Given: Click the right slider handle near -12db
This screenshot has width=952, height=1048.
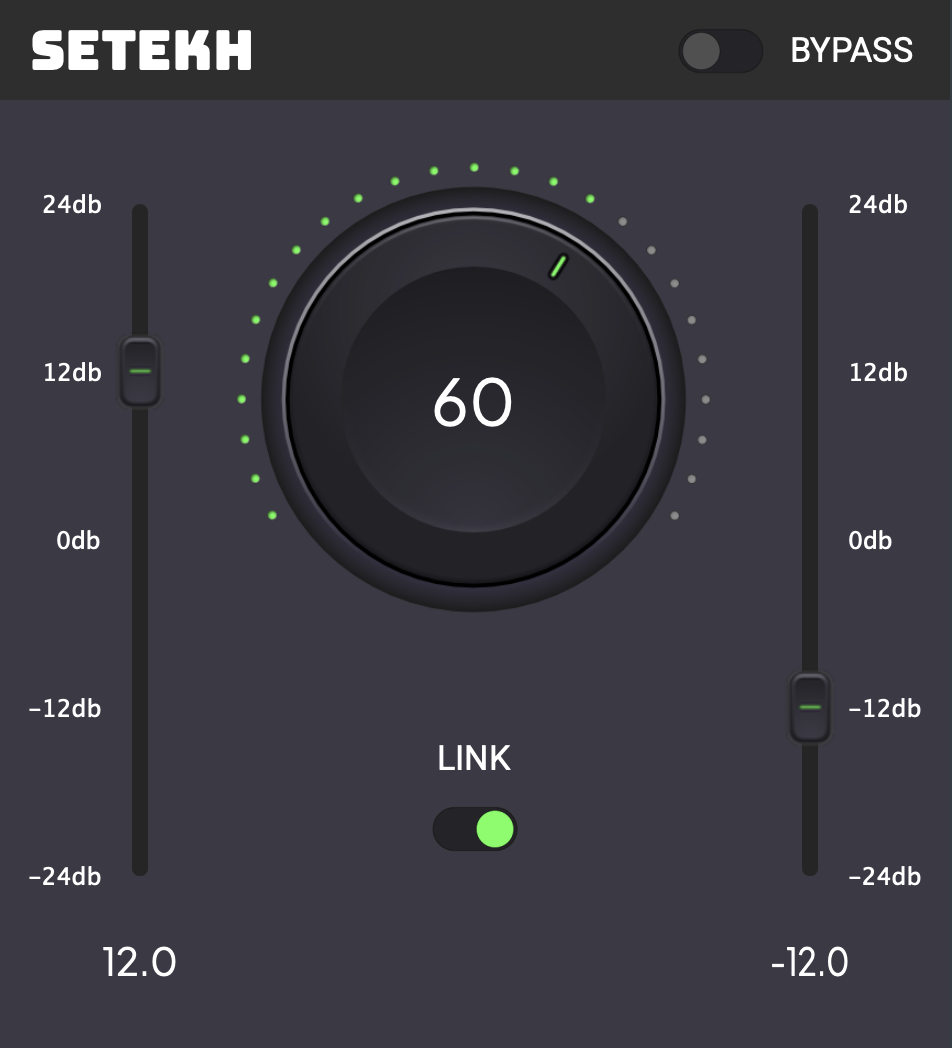Looking at the screenshot, I should click(x=809, y=709).
